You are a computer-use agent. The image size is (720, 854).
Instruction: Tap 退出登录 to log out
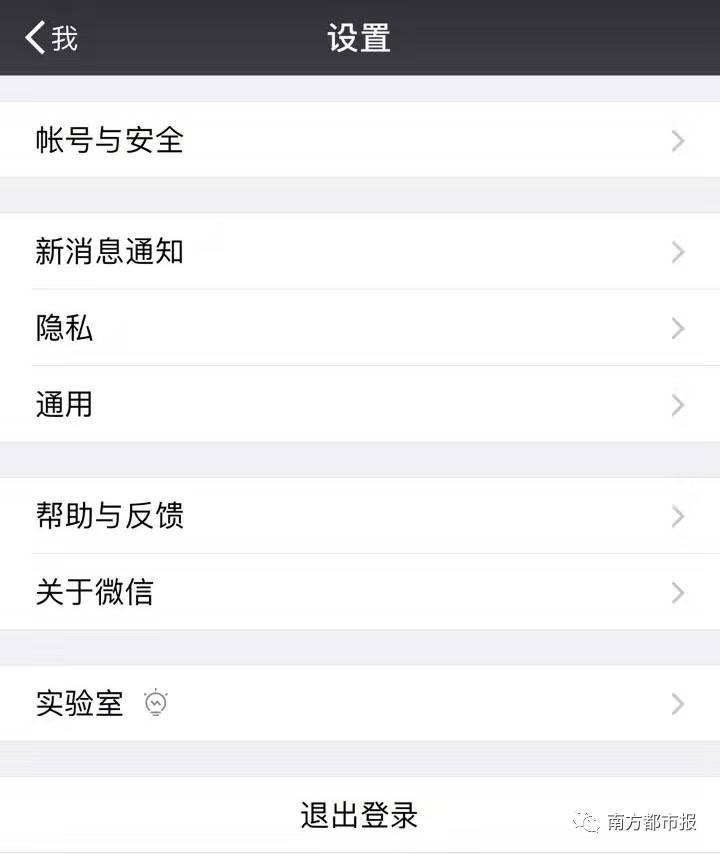point(360,815)
